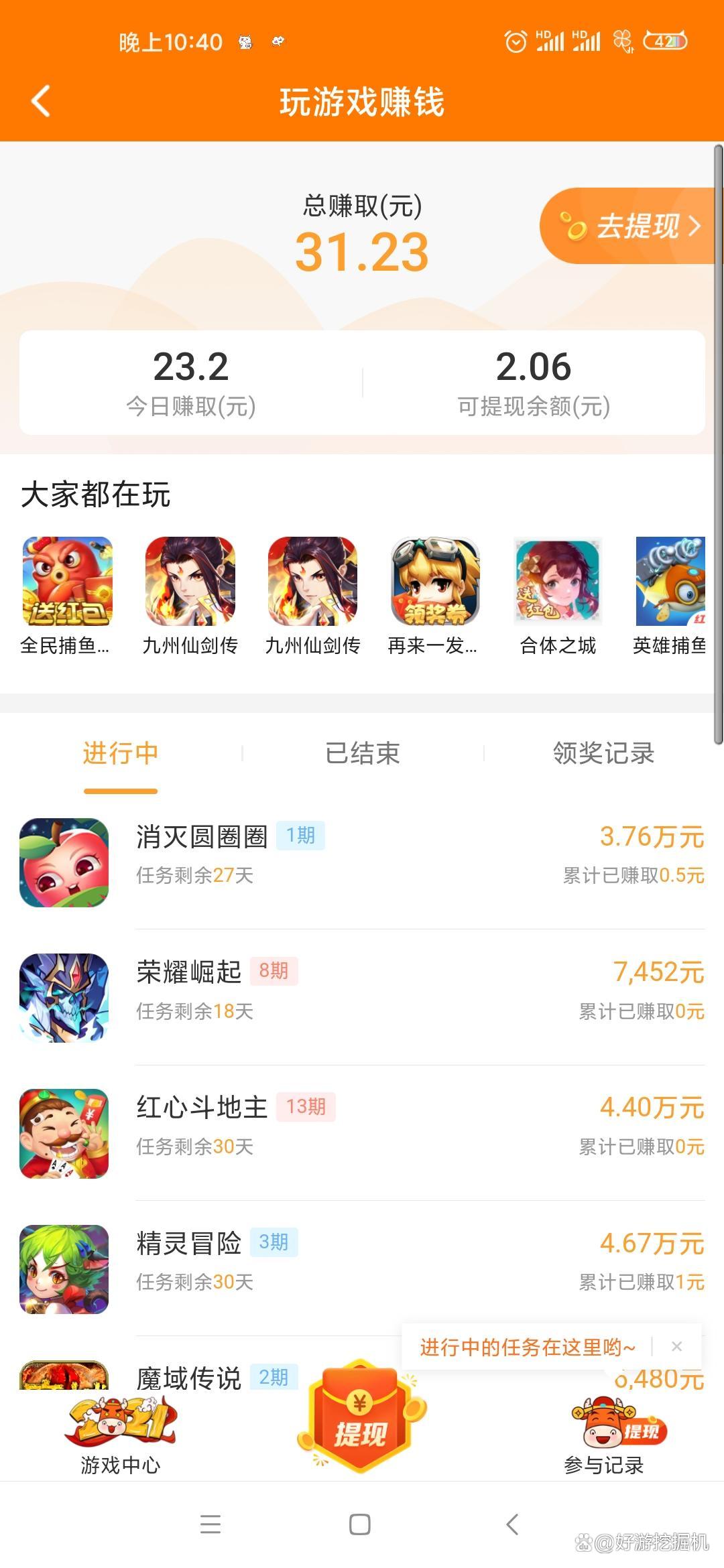Dismiss the 进行中的任务在这里哟 tooltip
Viewport: 724px width, 1568px height.
coord(677,1347)
